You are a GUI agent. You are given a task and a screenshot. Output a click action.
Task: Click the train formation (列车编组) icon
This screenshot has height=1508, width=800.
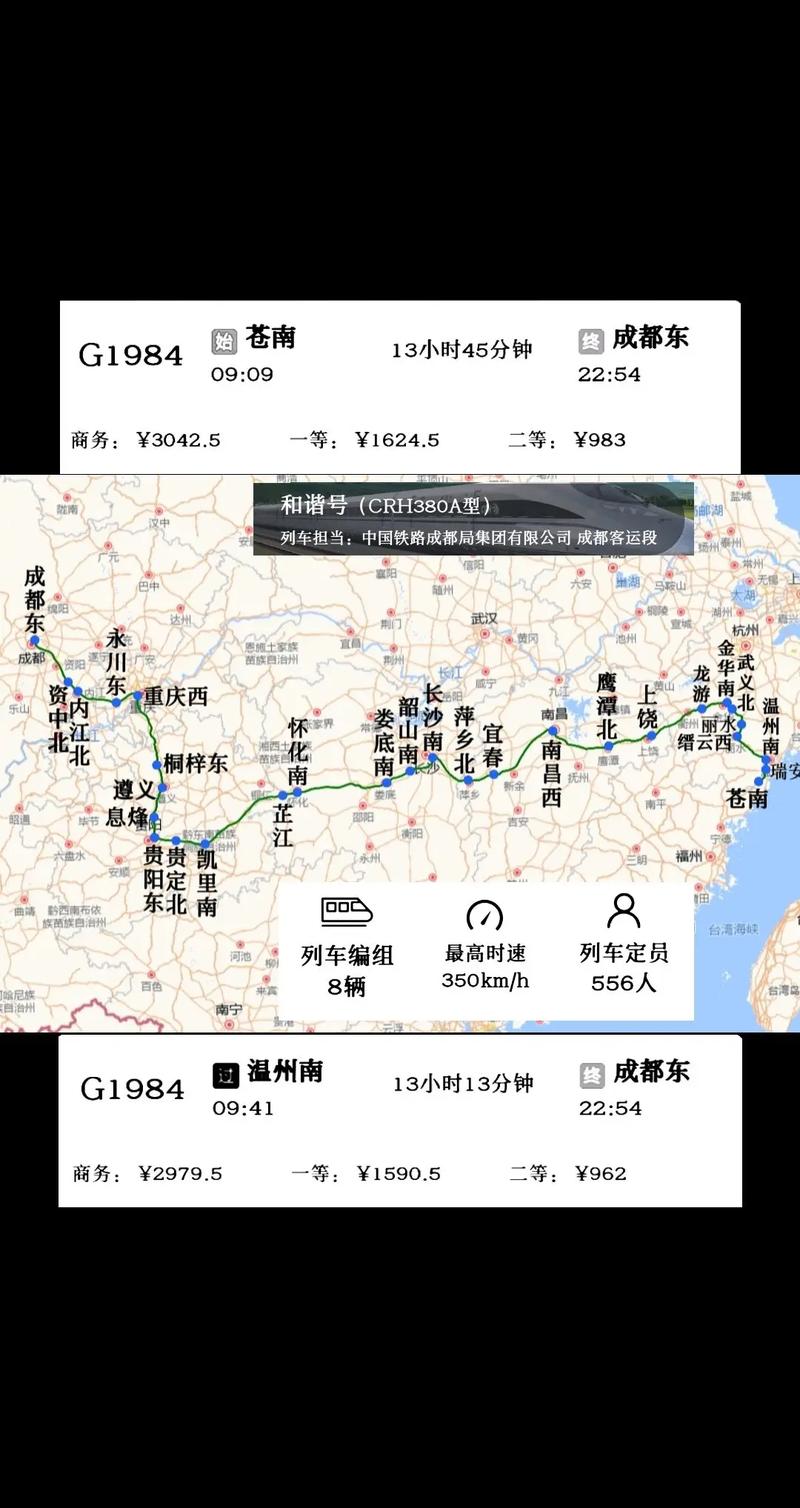pos(345,912)
